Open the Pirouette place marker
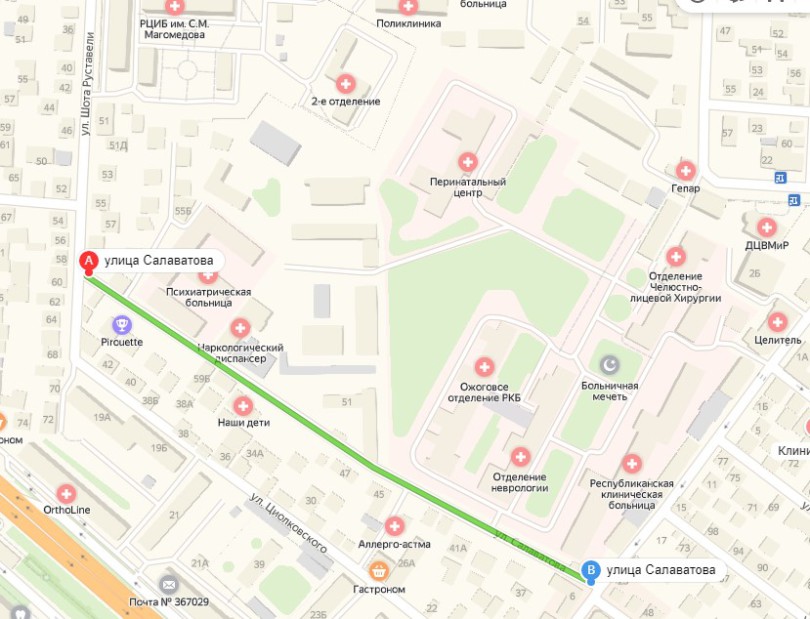Image resolution: width=810 pixels, height=619 pixels. point(121,324)
